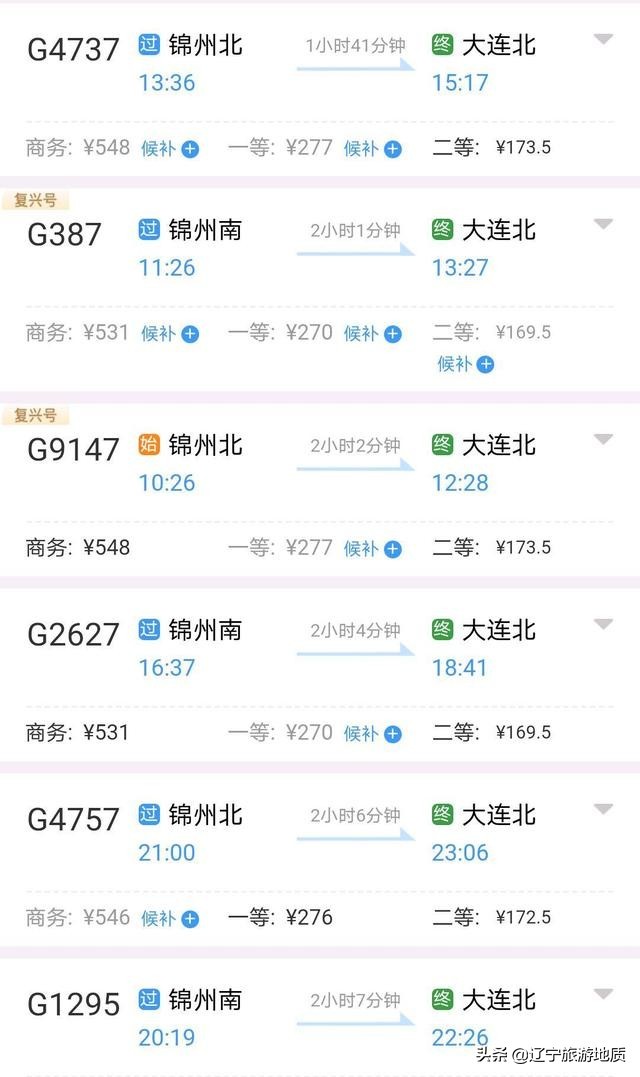Expand details for train G4757
640x1077 pixels.
click(x=603, y=809)
